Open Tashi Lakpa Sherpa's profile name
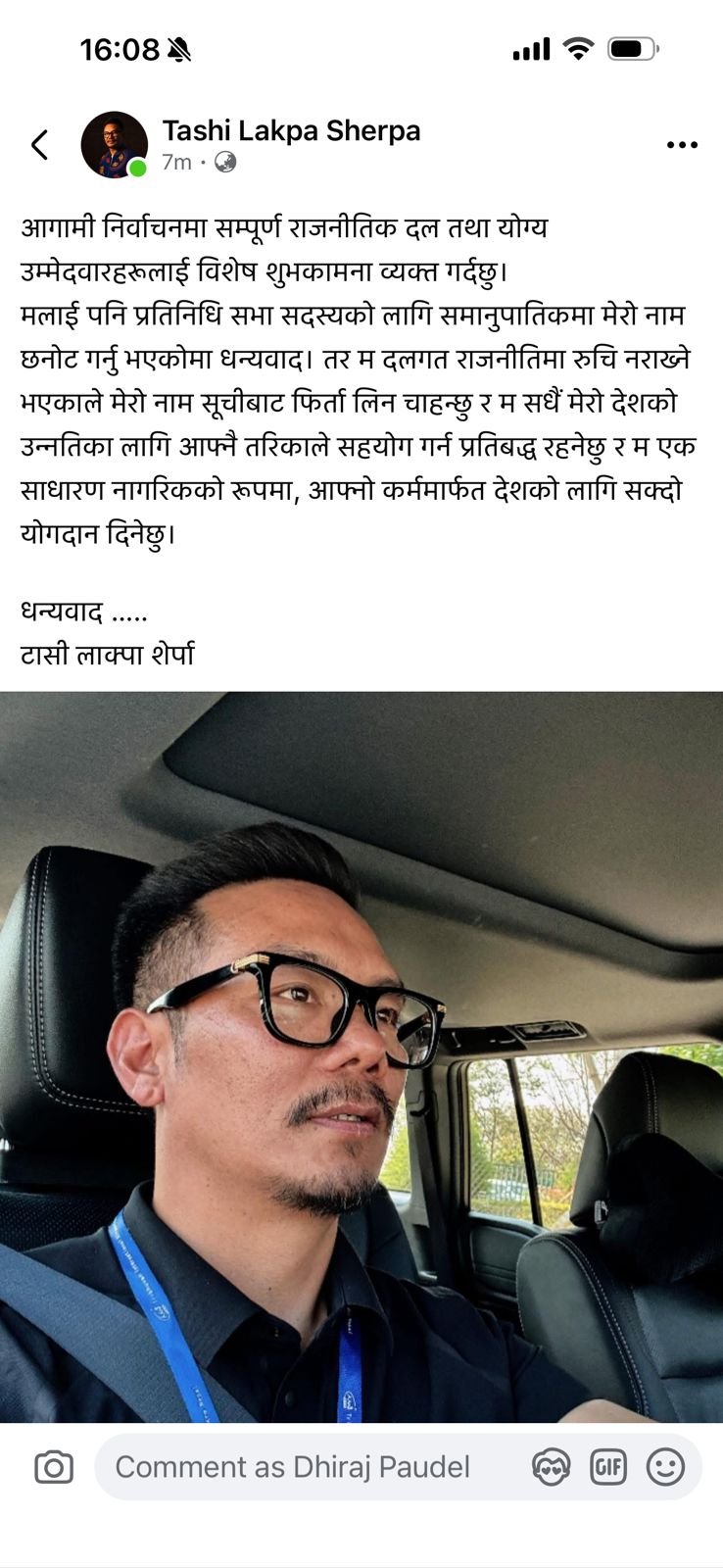Viewport: 723px width, 1568px height. click(291, 130)
